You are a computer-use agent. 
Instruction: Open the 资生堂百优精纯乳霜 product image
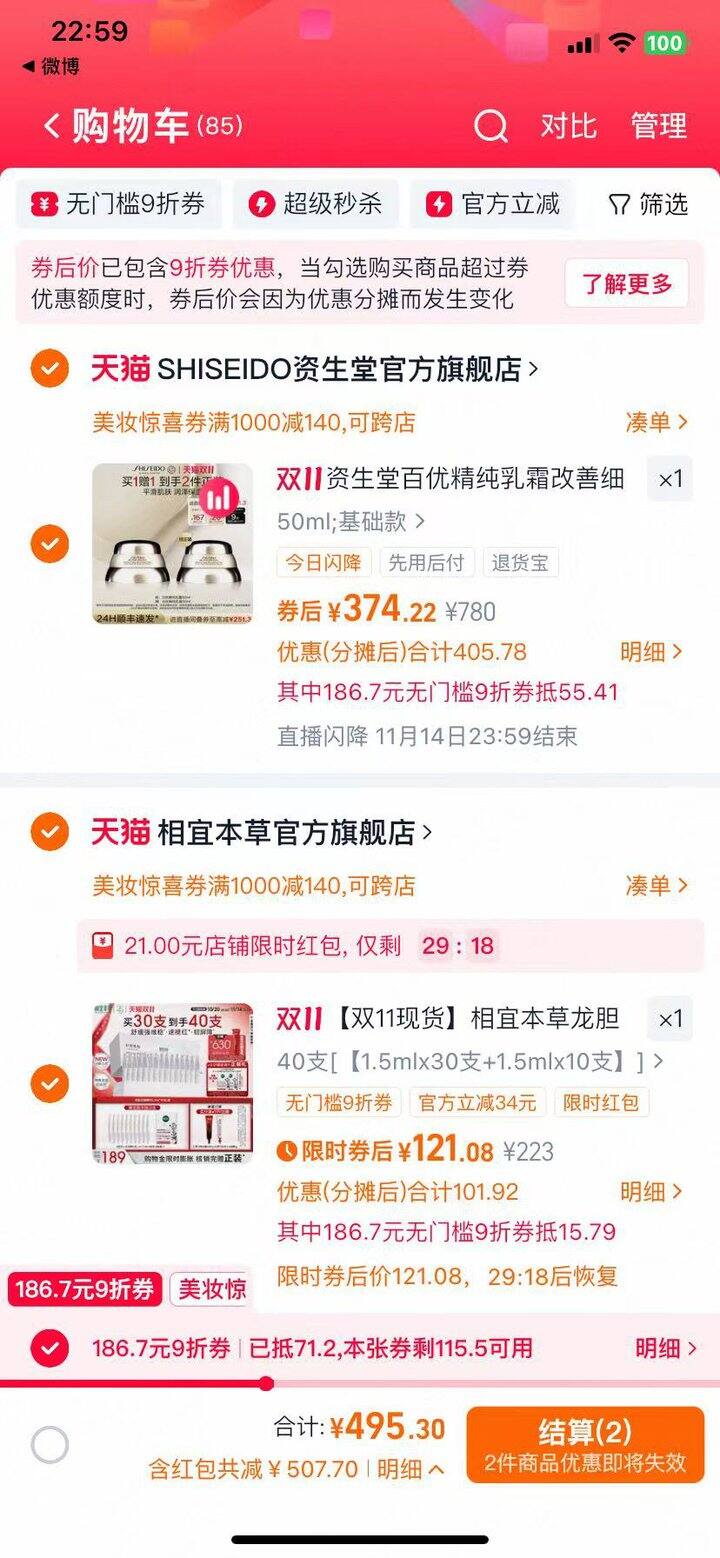tap(172, 544)
